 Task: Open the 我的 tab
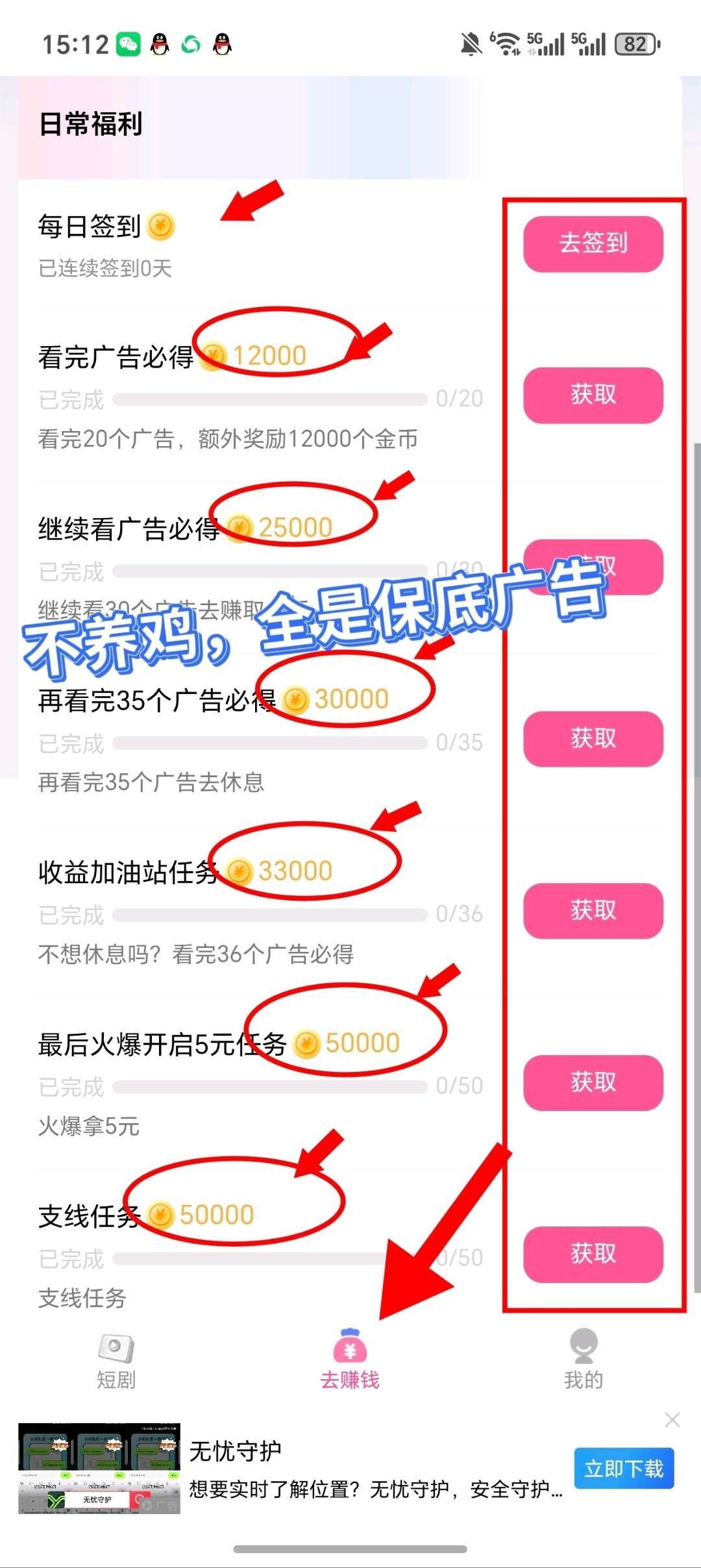pos(583,1359)
